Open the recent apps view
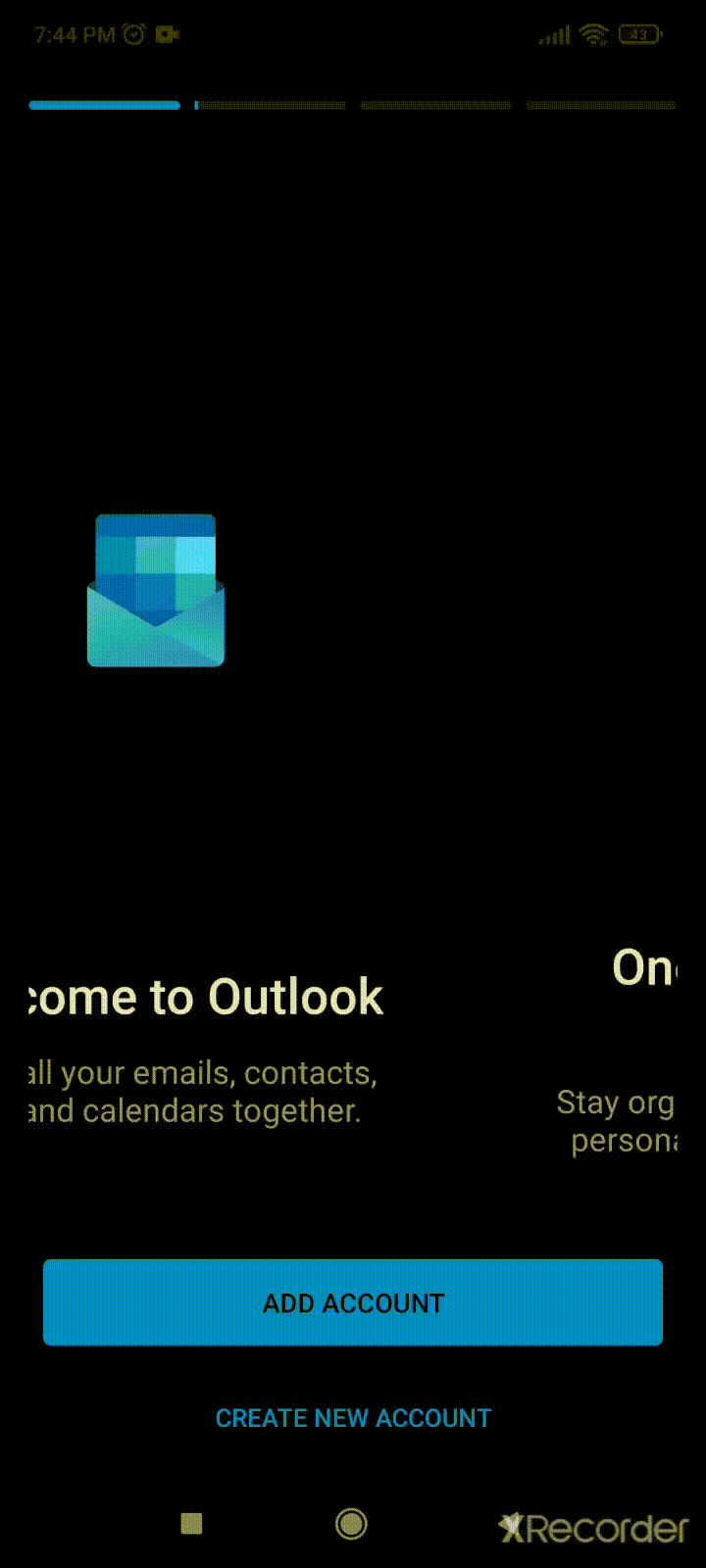 pos(191,1523)
